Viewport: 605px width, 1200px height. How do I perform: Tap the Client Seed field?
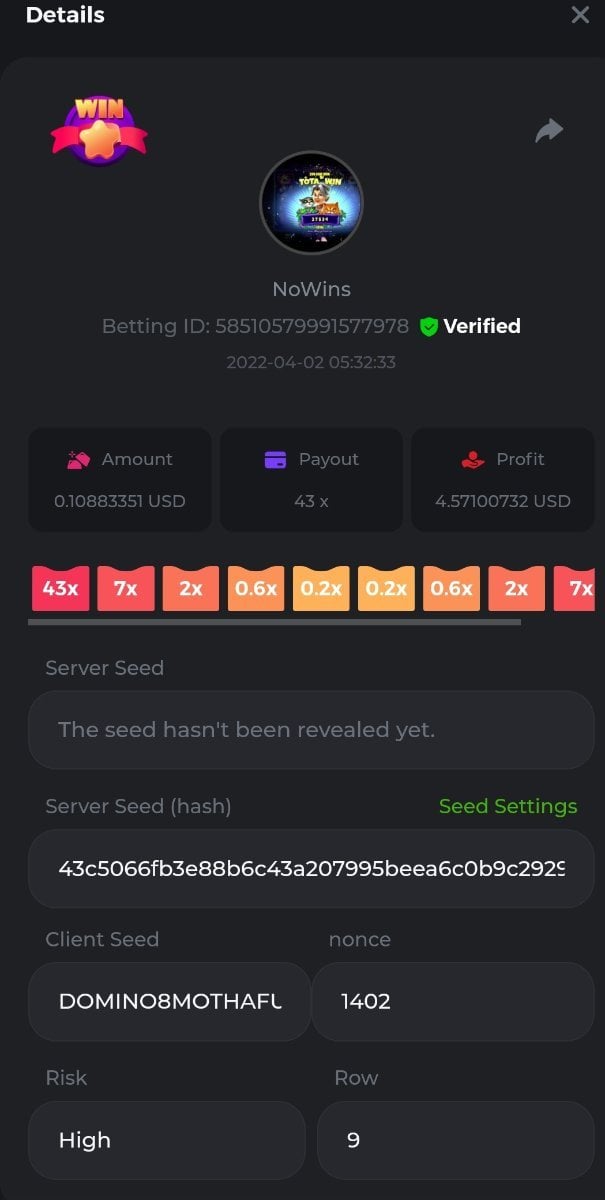click(x=169, y=1001)
